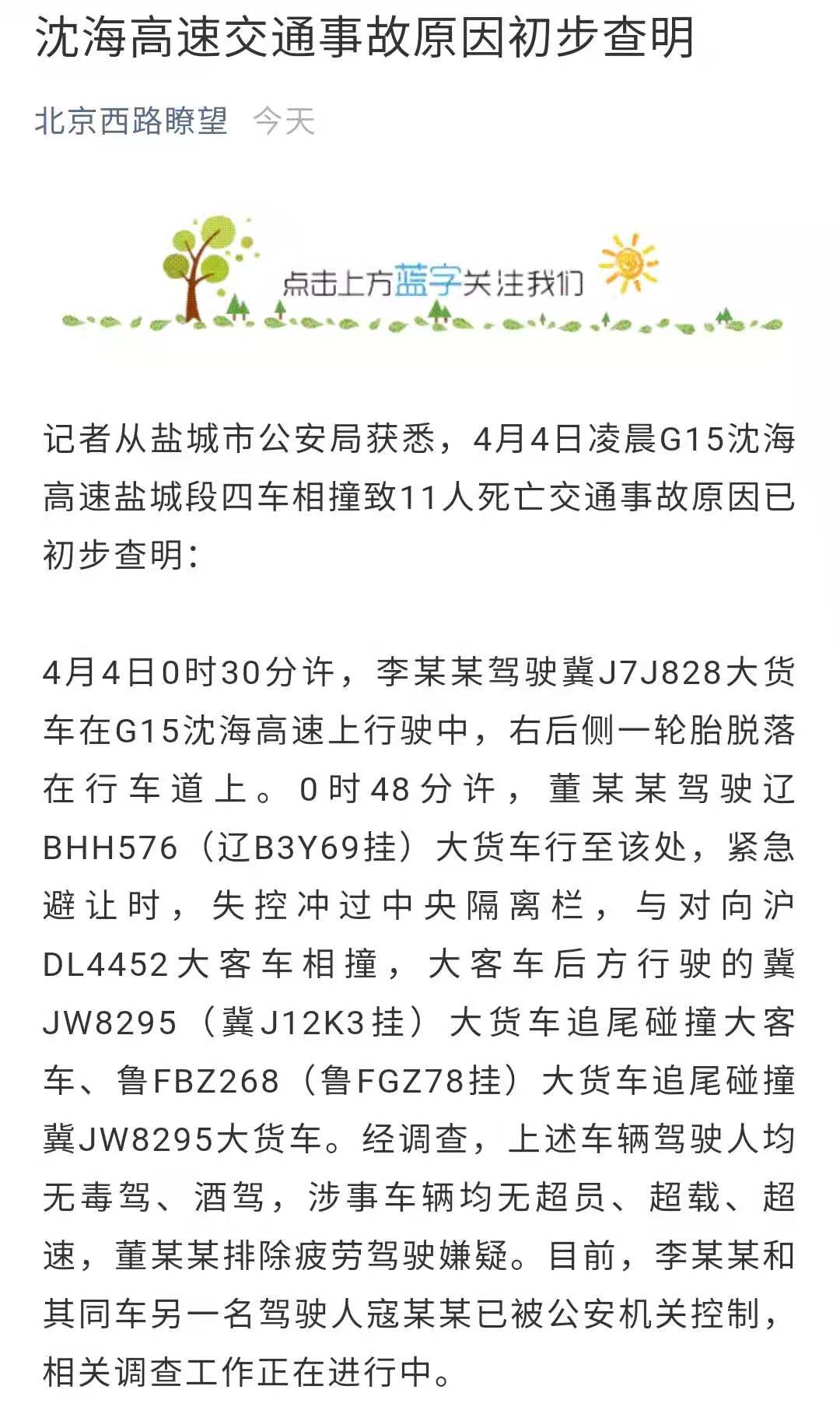Open the 北京西路瞭望 account link
Viewport: 840px width, 1421px height.
131,121
